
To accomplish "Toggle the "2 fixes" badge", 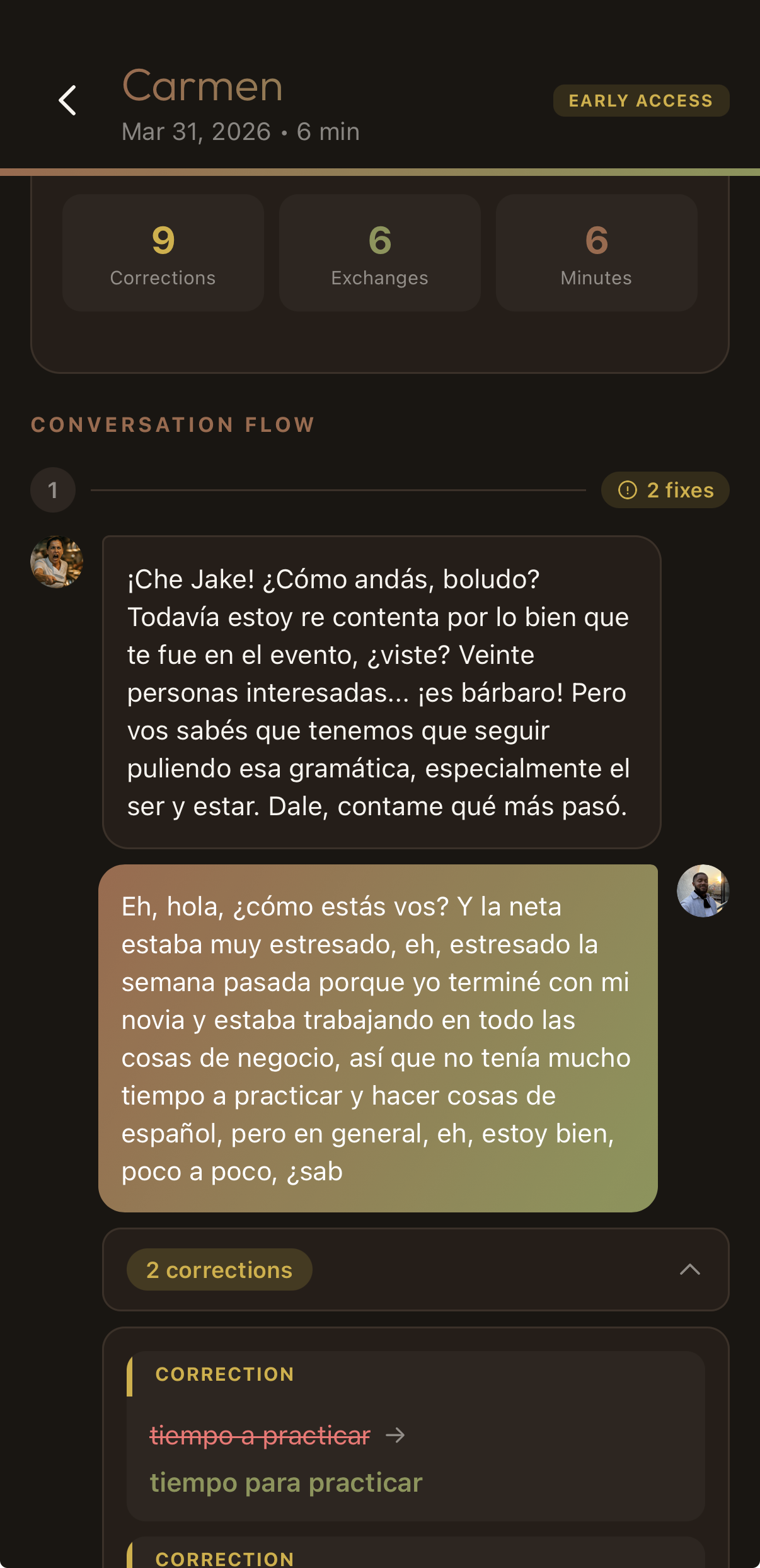I will 665,490.
